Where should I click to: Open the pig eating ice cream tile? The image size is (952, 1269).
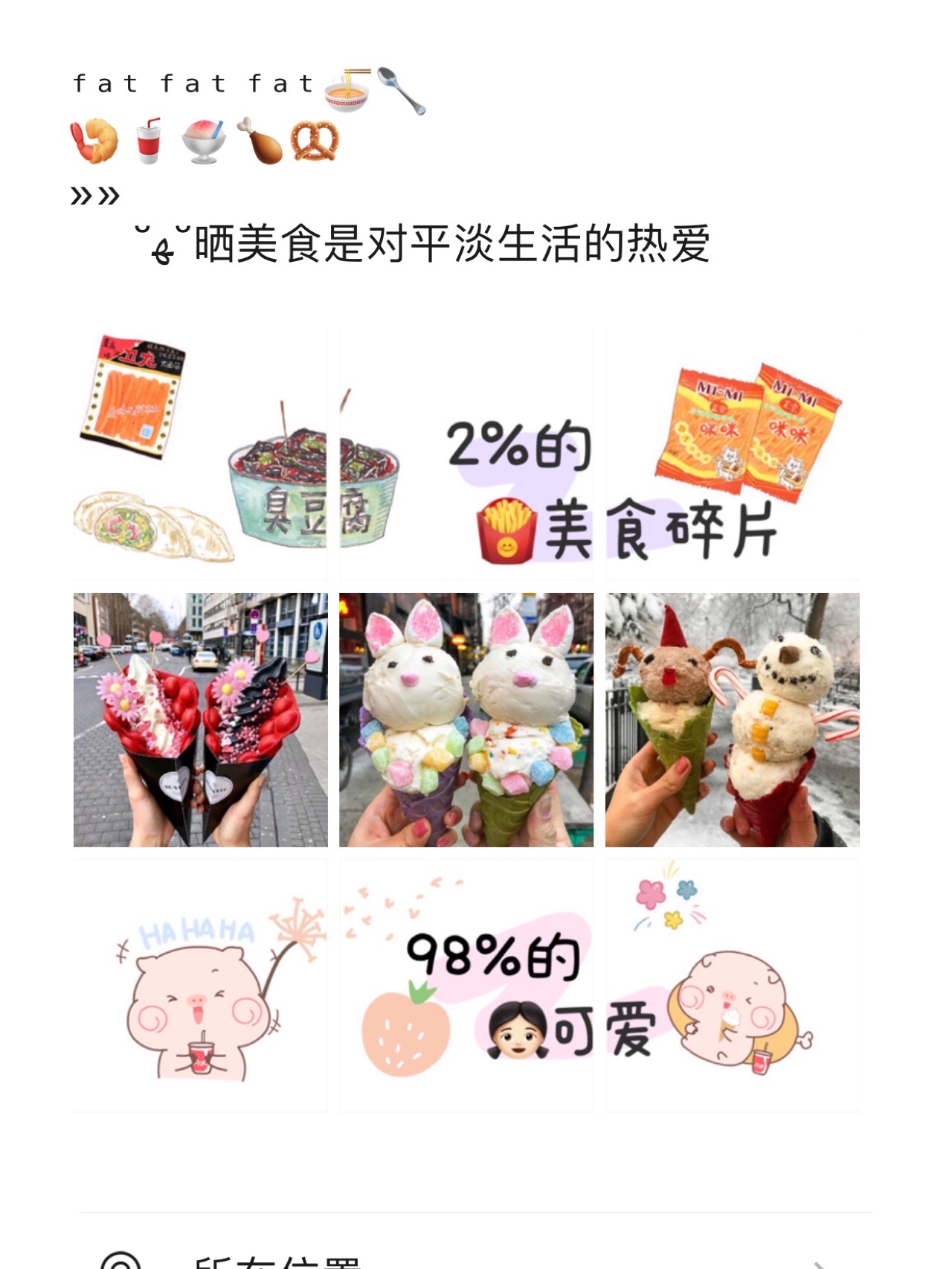(733, 986)
